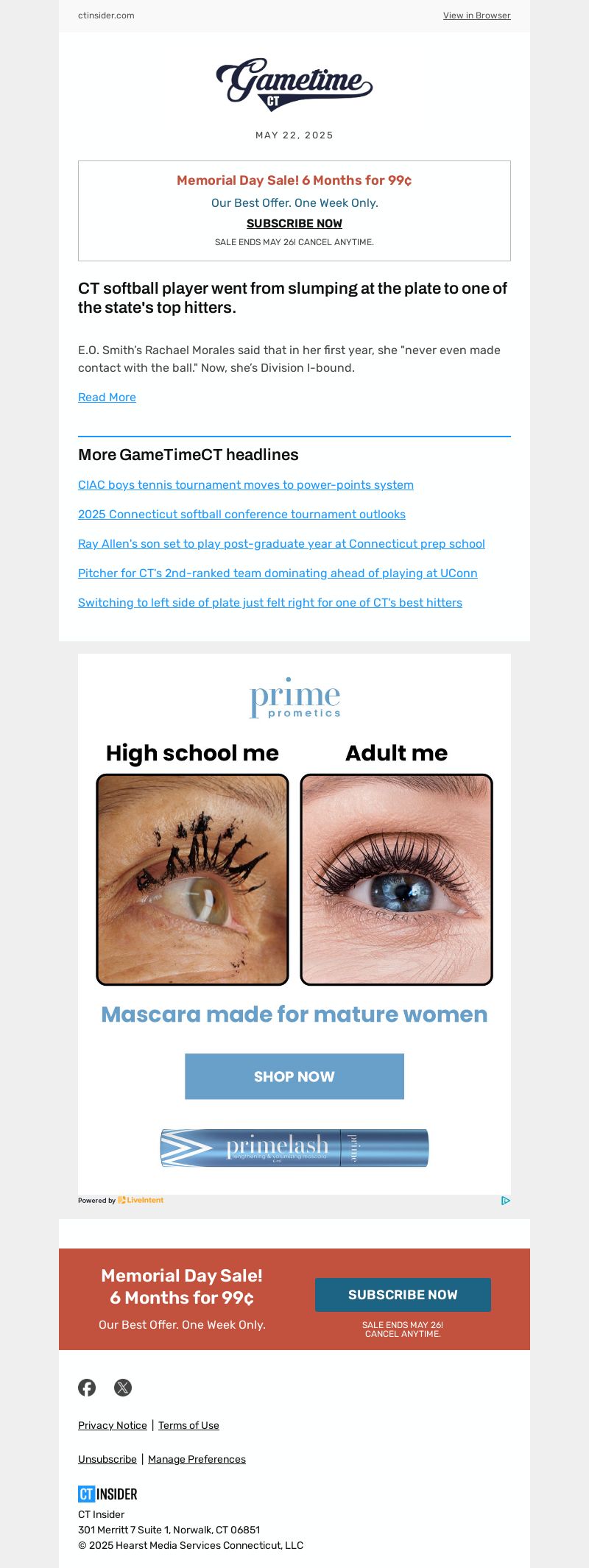Open the switching to left side of plate story
Viewport: 589px width, 1568px height.
tap(270, 602)
